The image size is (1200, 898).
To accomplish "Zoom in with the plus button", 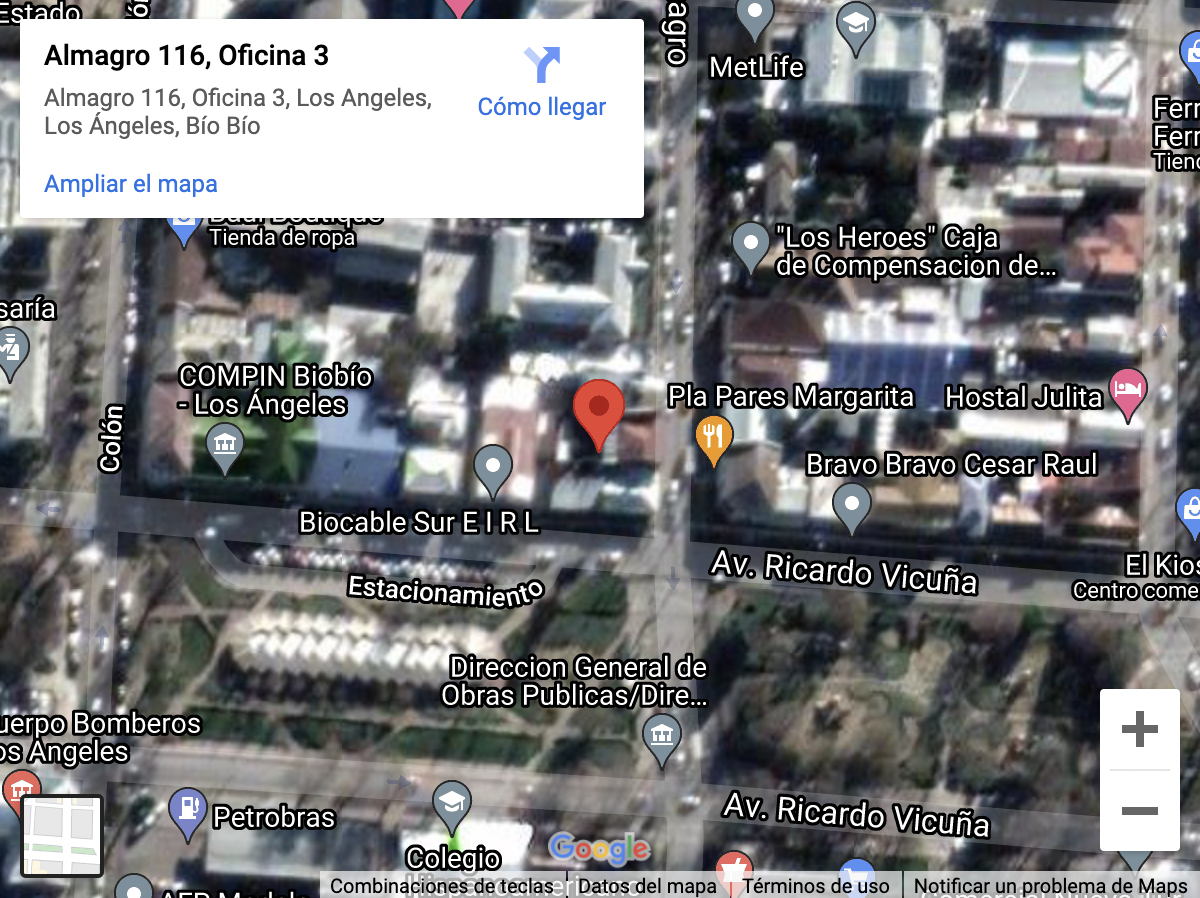I will pyautogui.click(x=1139, y=730).
